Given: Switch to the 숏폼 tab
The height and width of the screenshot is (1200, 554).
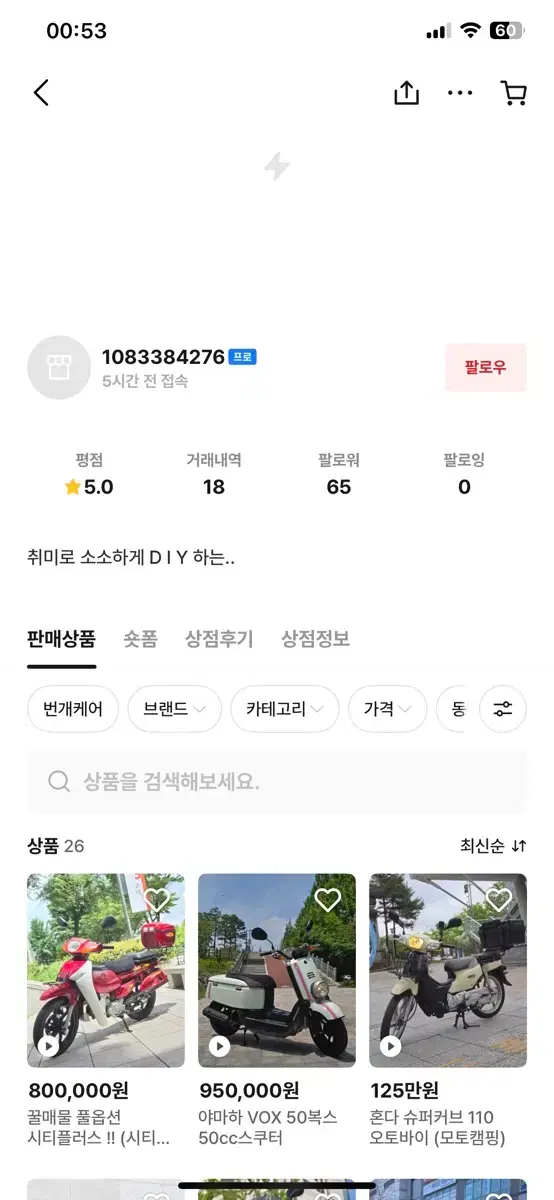Looking at the screenshot, I should click(x=140, y=639).
